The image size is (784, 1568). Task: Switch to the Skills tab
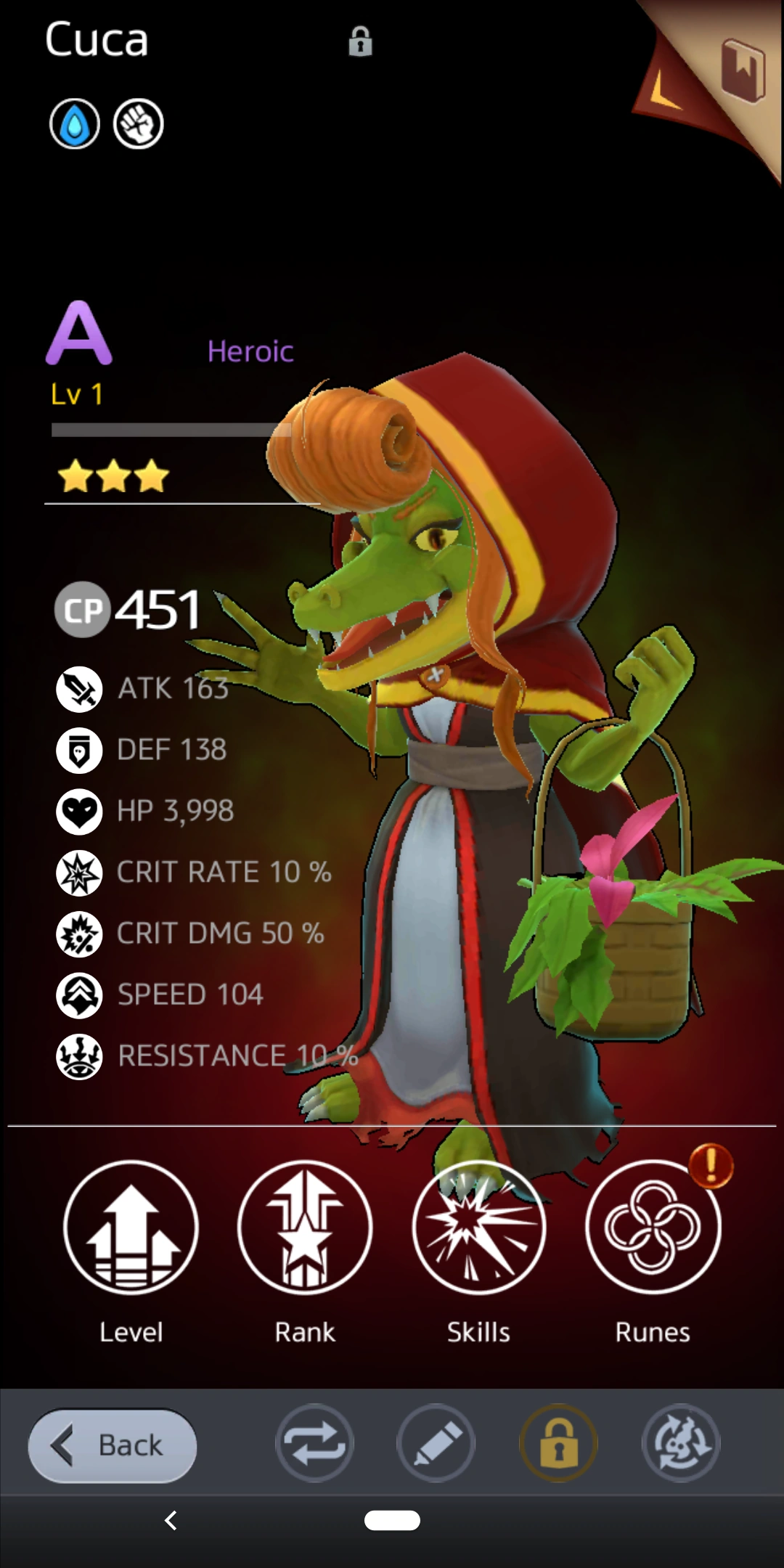tap(478, 1225)
